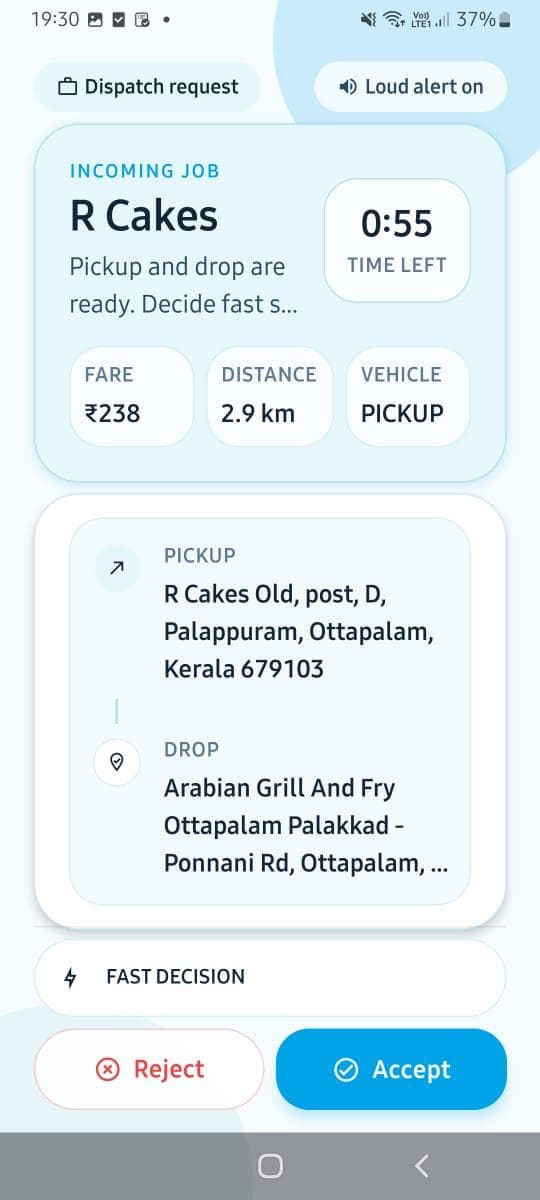Go back using the system back button

pyautogui.click(x=422, y=1165)
